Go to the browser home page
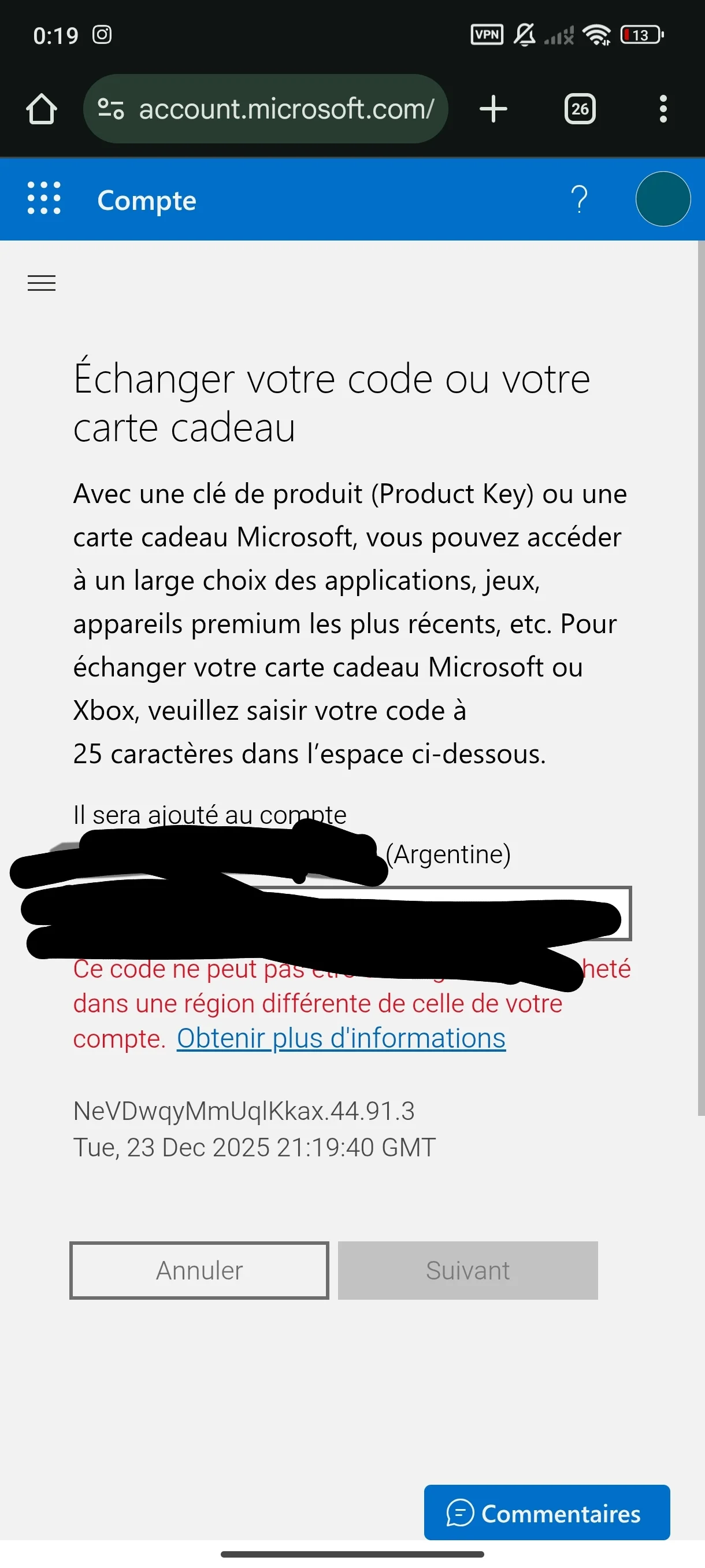This screenshot has width=705, height=1568. click(42, 109)
